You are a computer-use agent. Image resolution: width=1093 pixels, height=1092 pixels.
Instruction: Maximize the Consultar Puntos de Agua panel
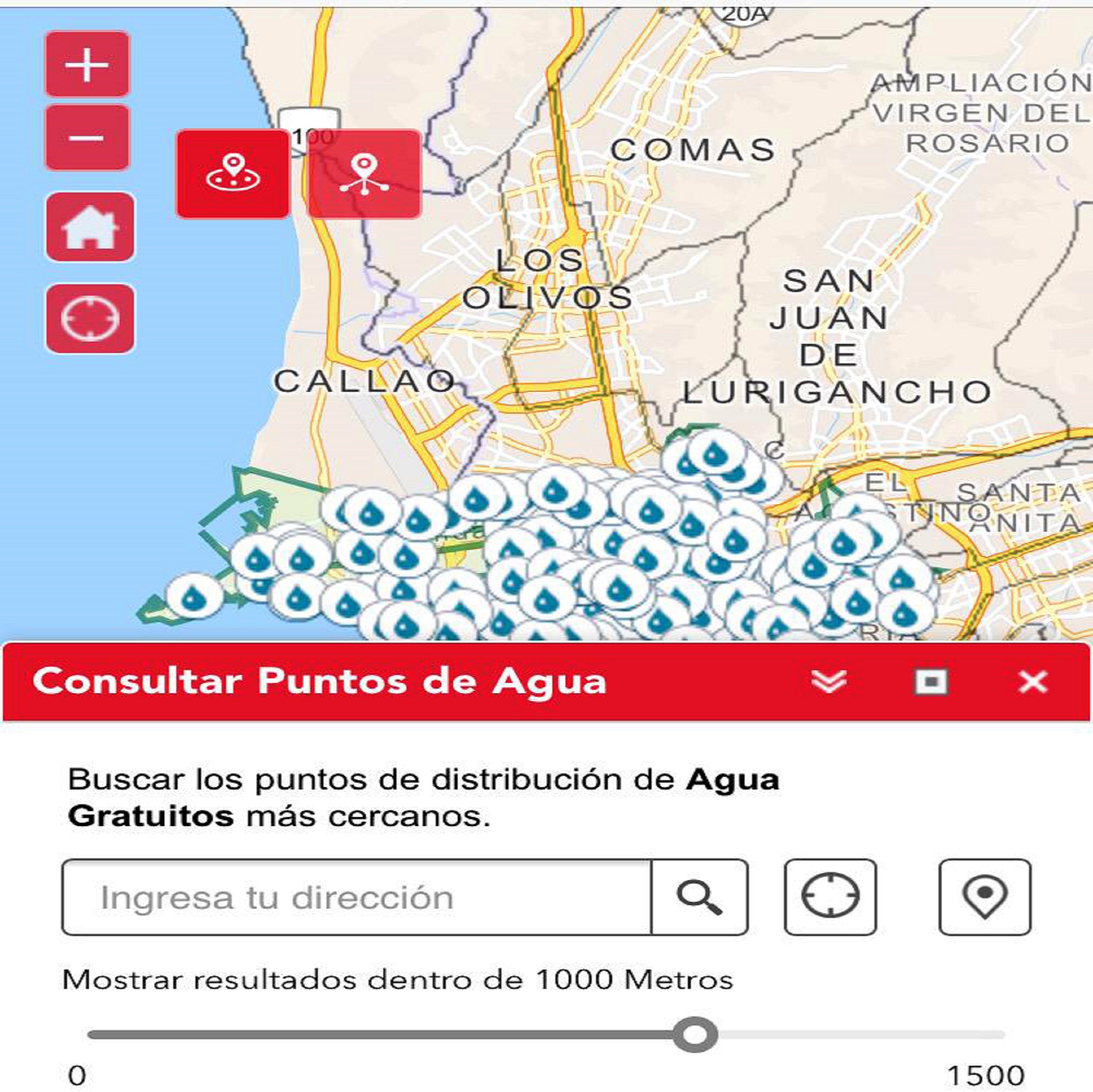(931, 681)
